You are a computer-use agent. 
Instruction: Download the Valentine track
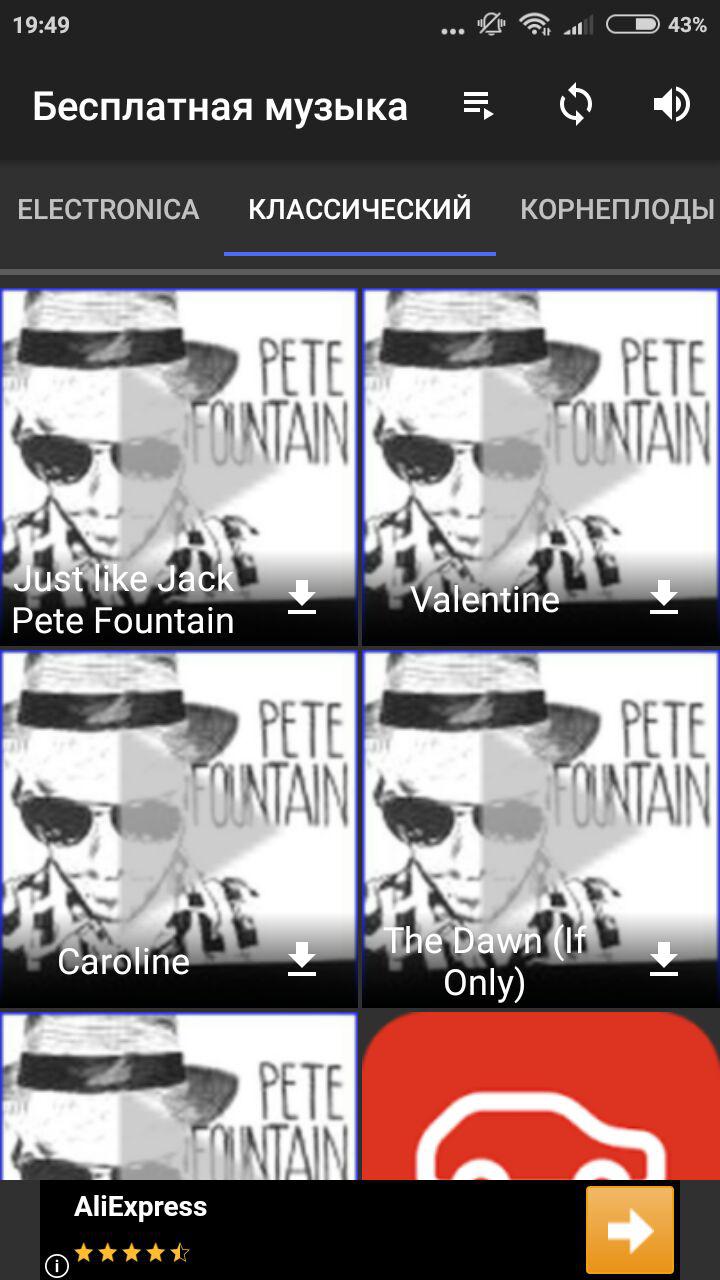pyautogui.click(x=664, y=598)
